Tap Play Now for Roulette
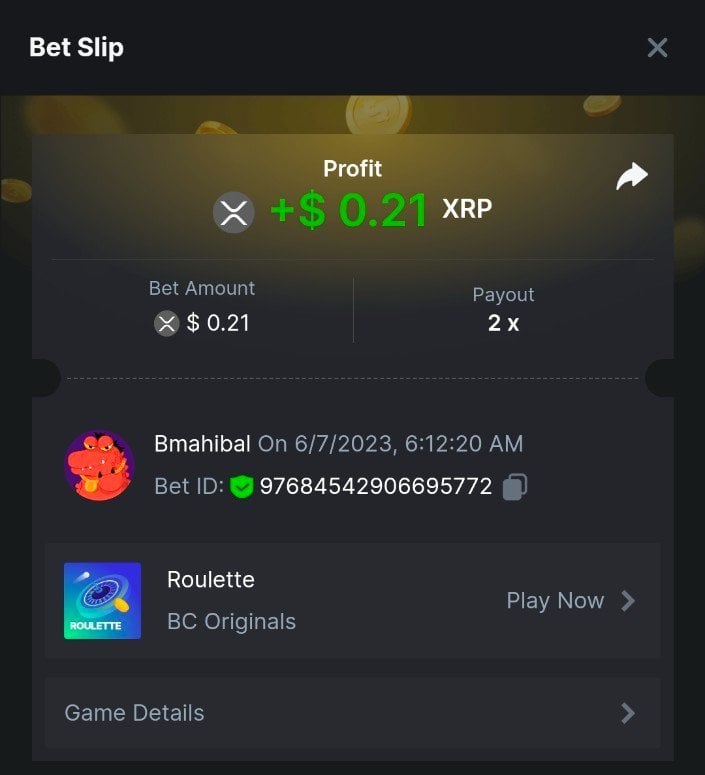This screenshot has width=705, height=775. pyautogui.click(x=570, y=600)
